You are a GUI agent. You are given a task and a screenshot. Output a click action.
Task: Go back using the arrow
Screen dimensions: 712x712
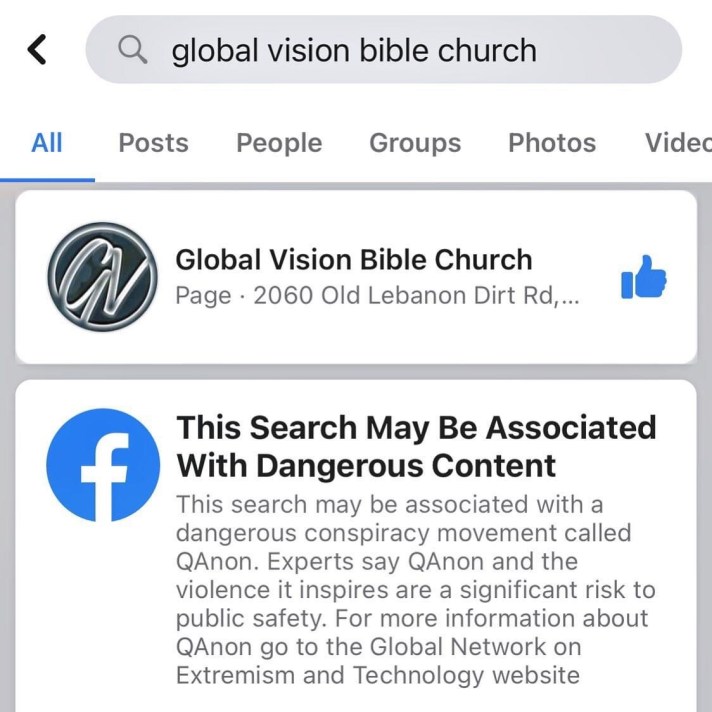point(38,49)
